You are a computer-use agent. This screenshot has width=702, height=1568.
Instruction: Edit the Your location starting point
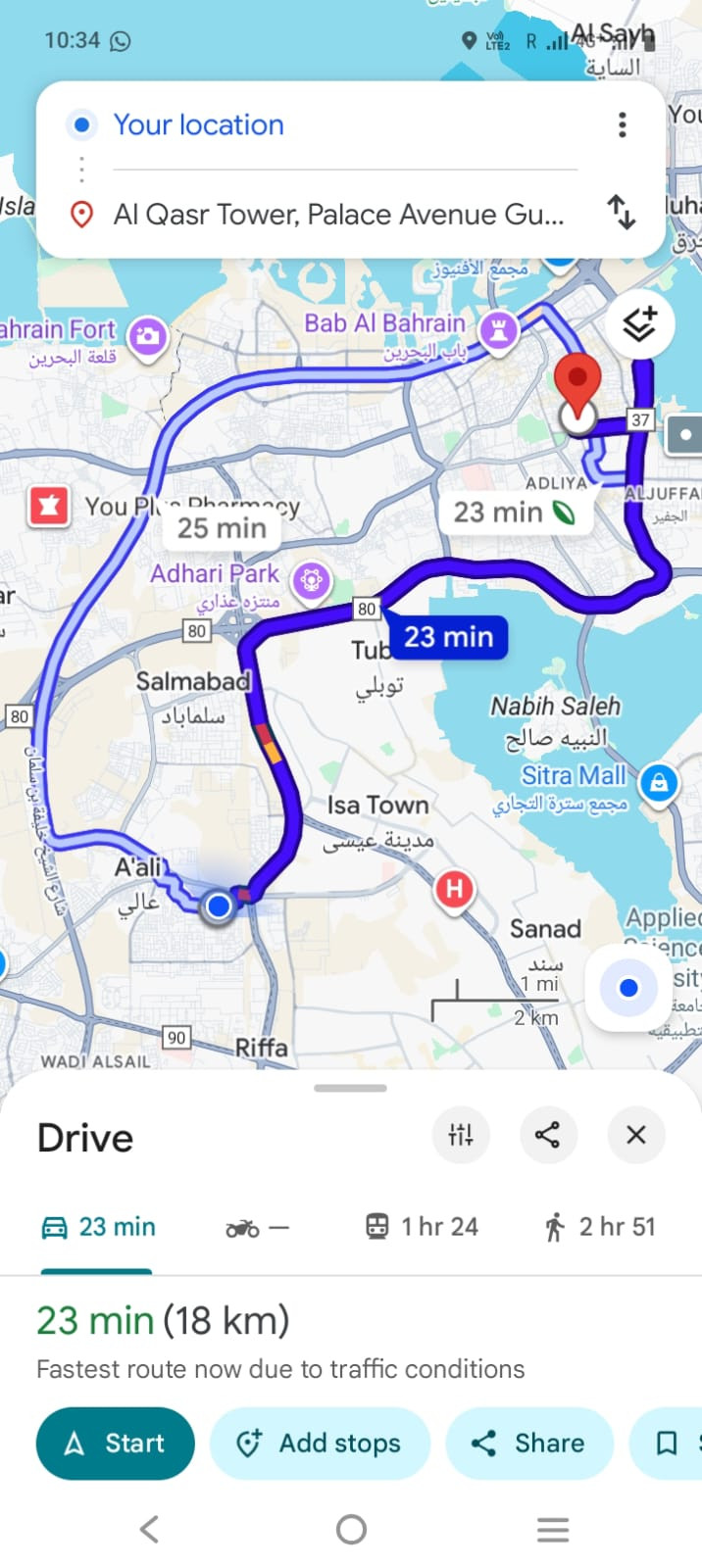click(198, 125)
